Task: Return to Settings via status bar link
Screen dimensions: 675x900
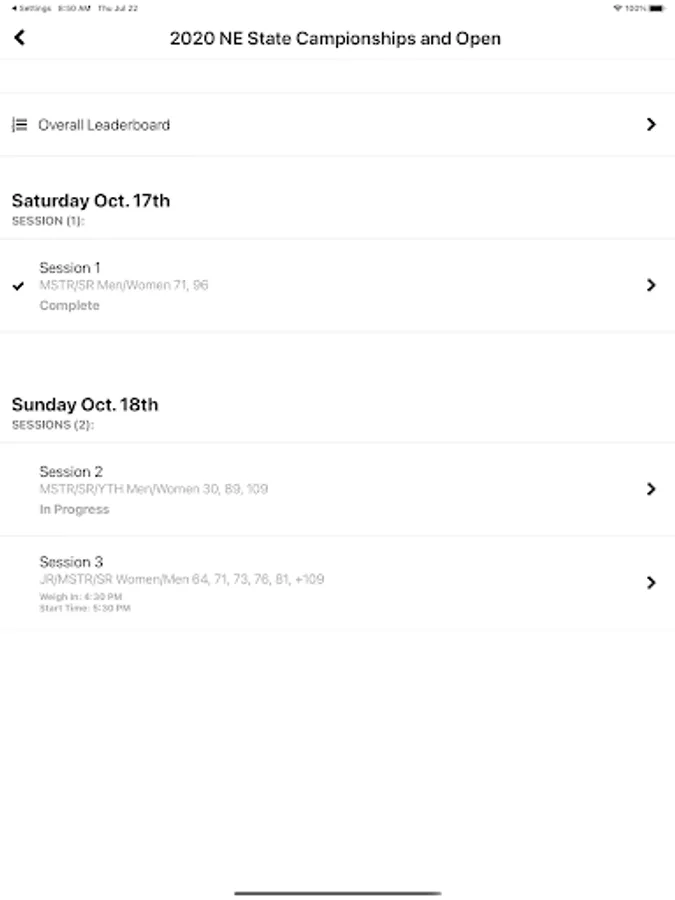Action: point(32,8)
